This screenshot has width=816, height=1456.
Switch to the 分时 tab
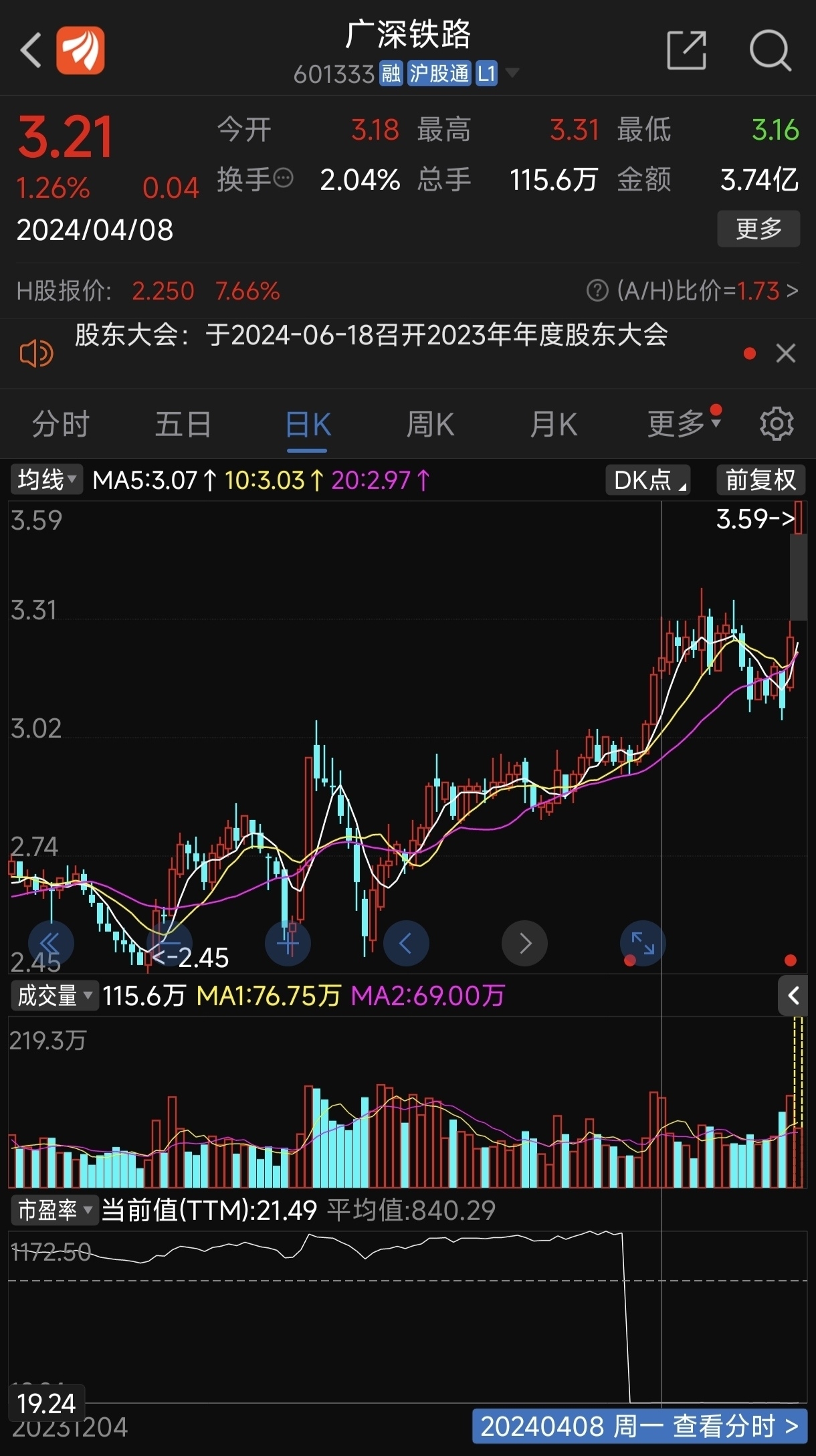tap(60, 423)
